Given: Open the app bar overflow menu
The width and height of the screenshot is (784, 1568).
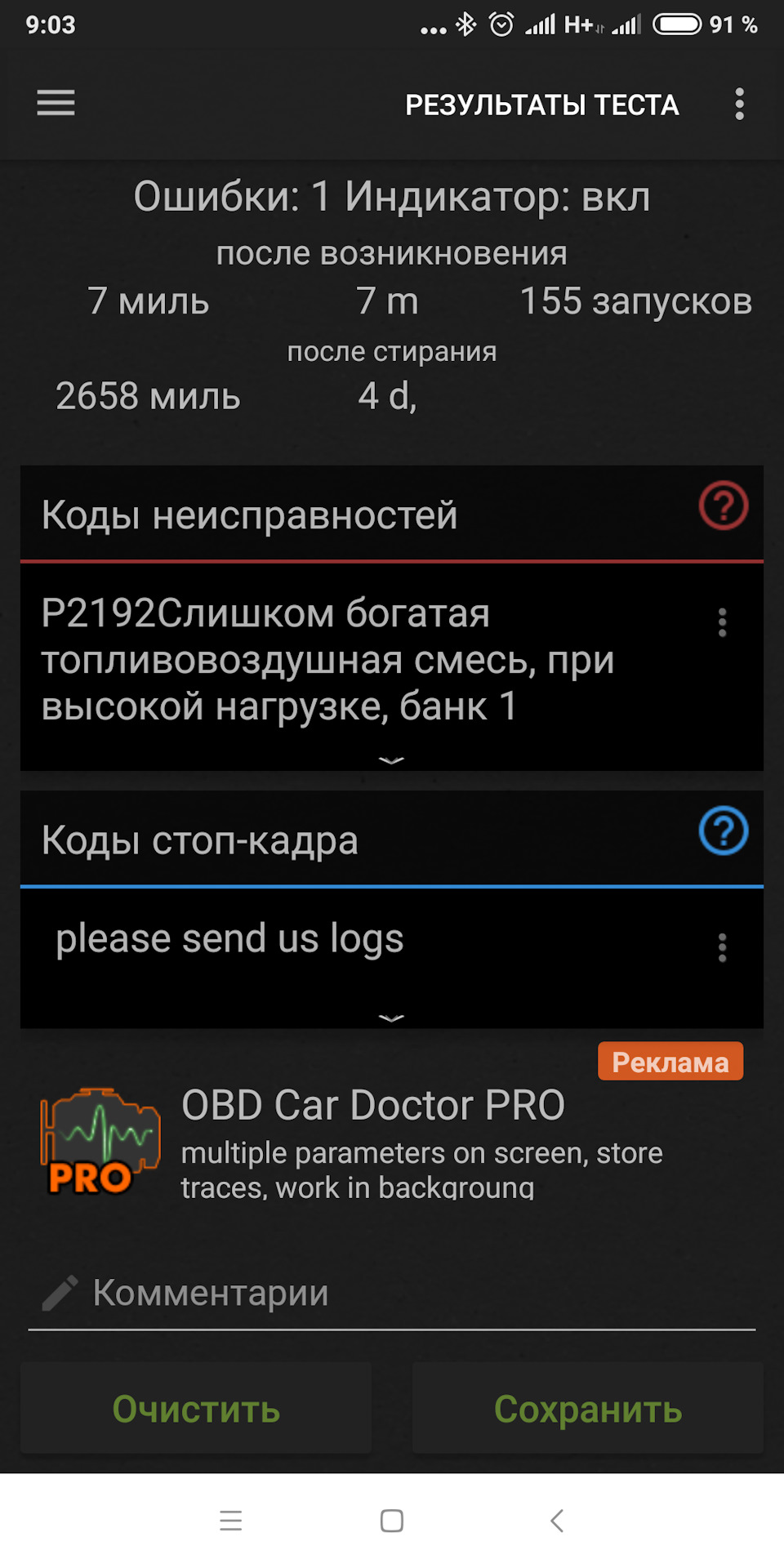Looking at the screenshot, I should 739,105.
